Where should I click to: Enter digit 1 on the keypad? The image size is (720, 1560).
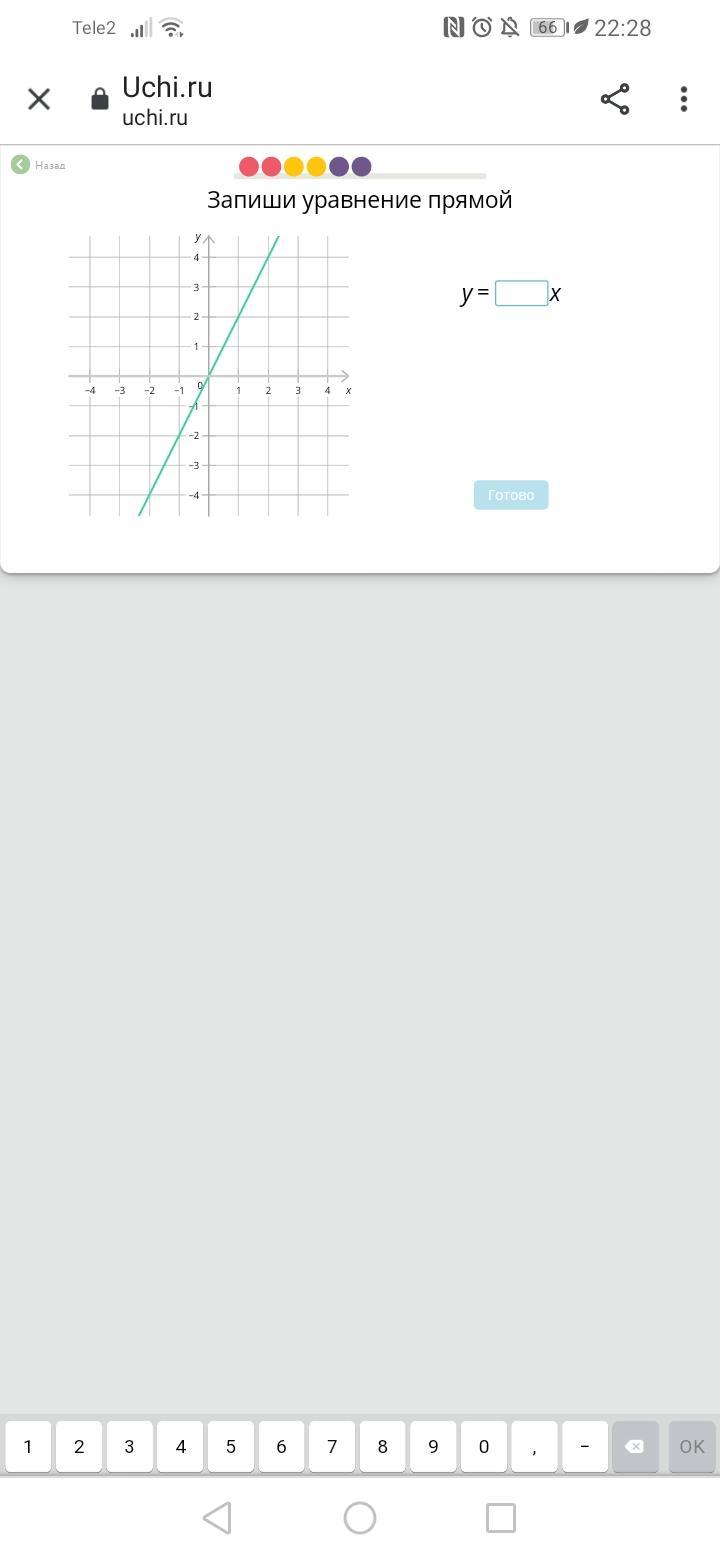[x=28, y=1446]
